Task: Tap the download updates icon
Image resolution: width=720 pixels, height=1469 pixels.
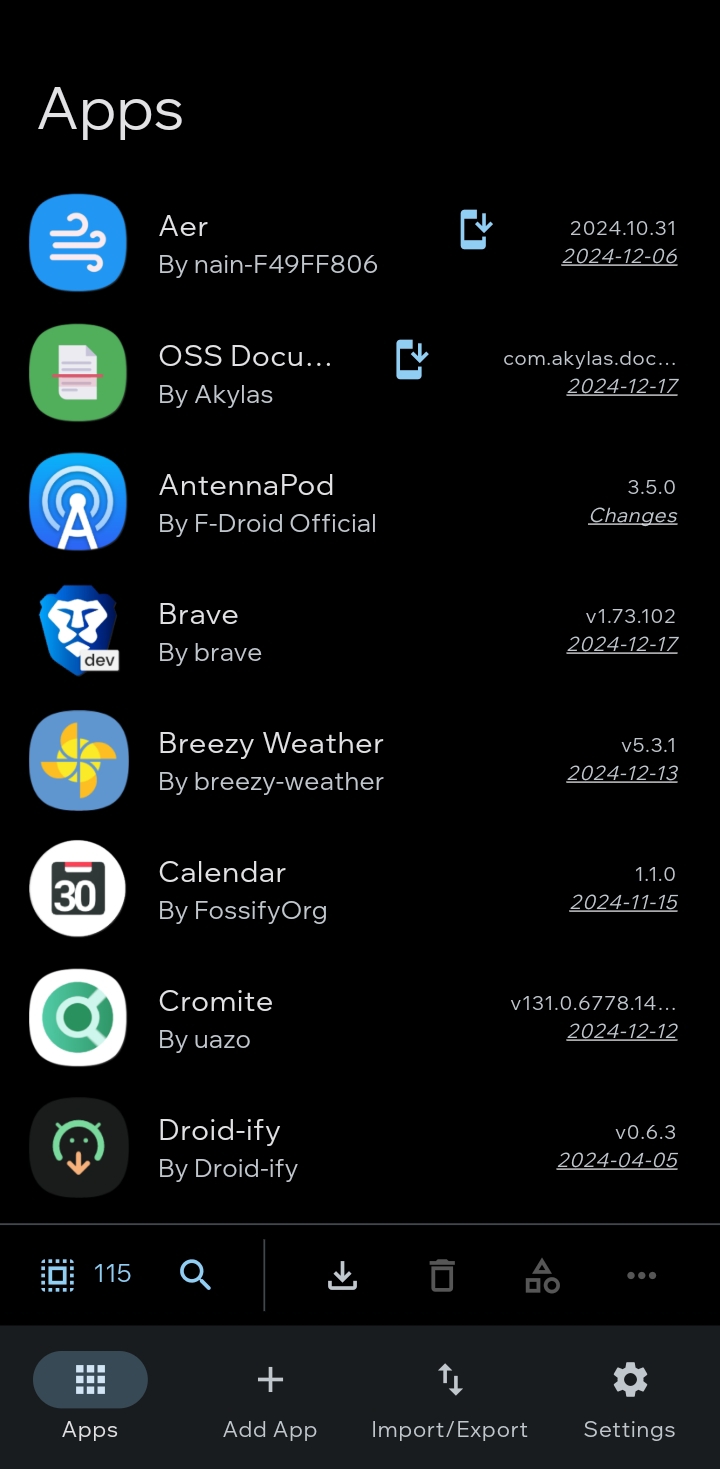Action: click(343, 1275)
